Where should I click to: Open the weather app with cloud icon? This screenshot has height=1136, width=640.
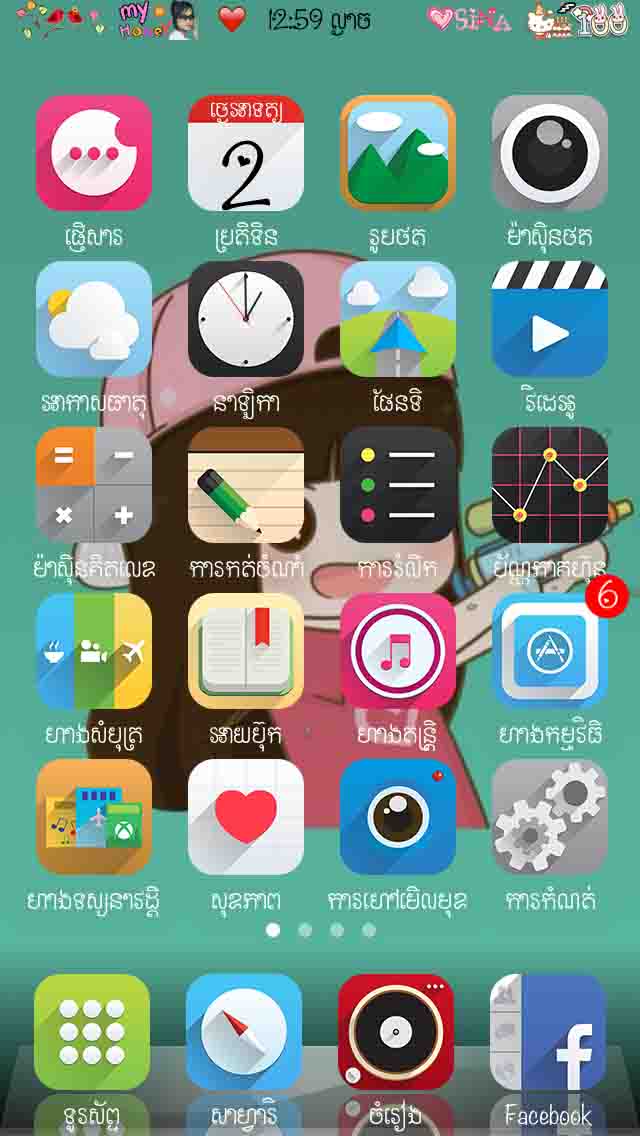94,319
